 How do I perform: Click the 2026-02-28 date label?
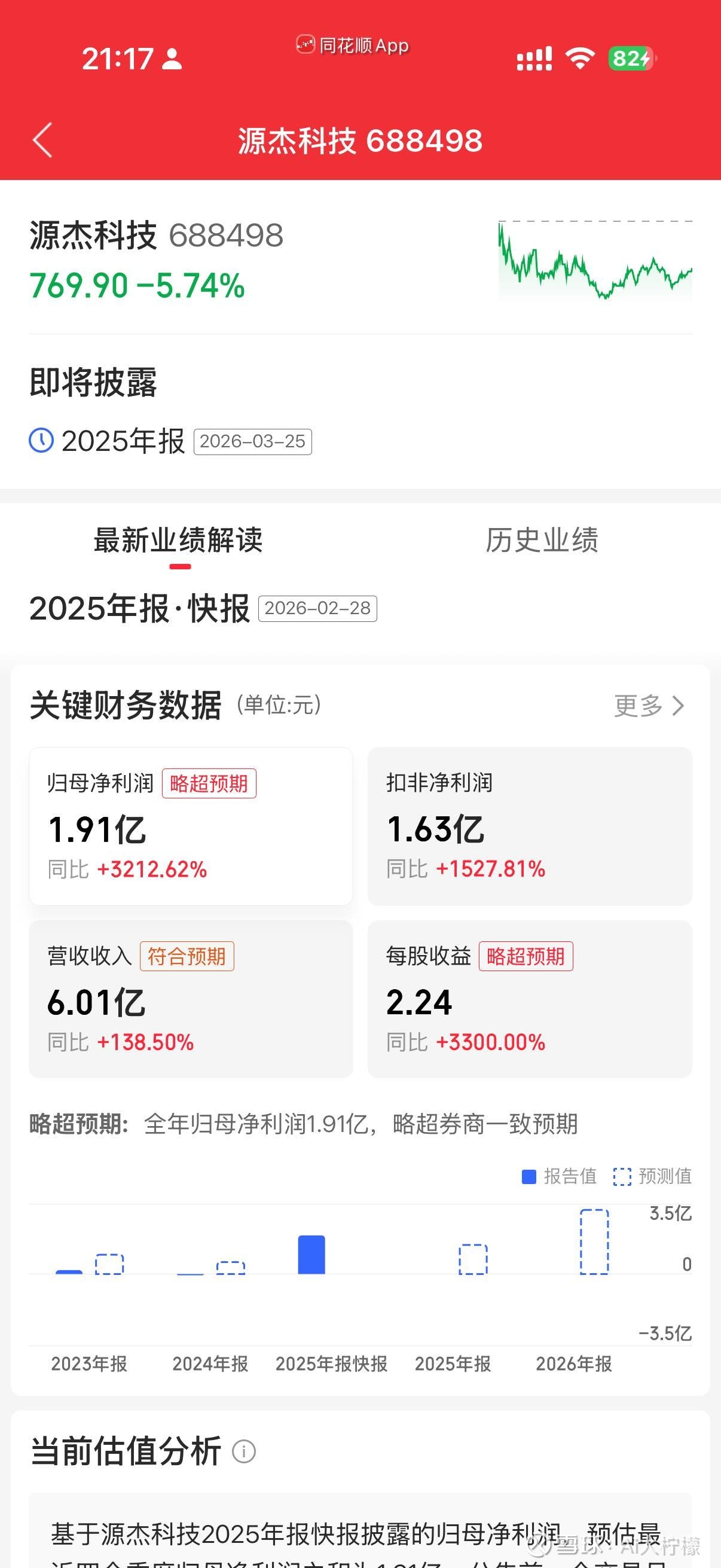[x=317, y=608]
